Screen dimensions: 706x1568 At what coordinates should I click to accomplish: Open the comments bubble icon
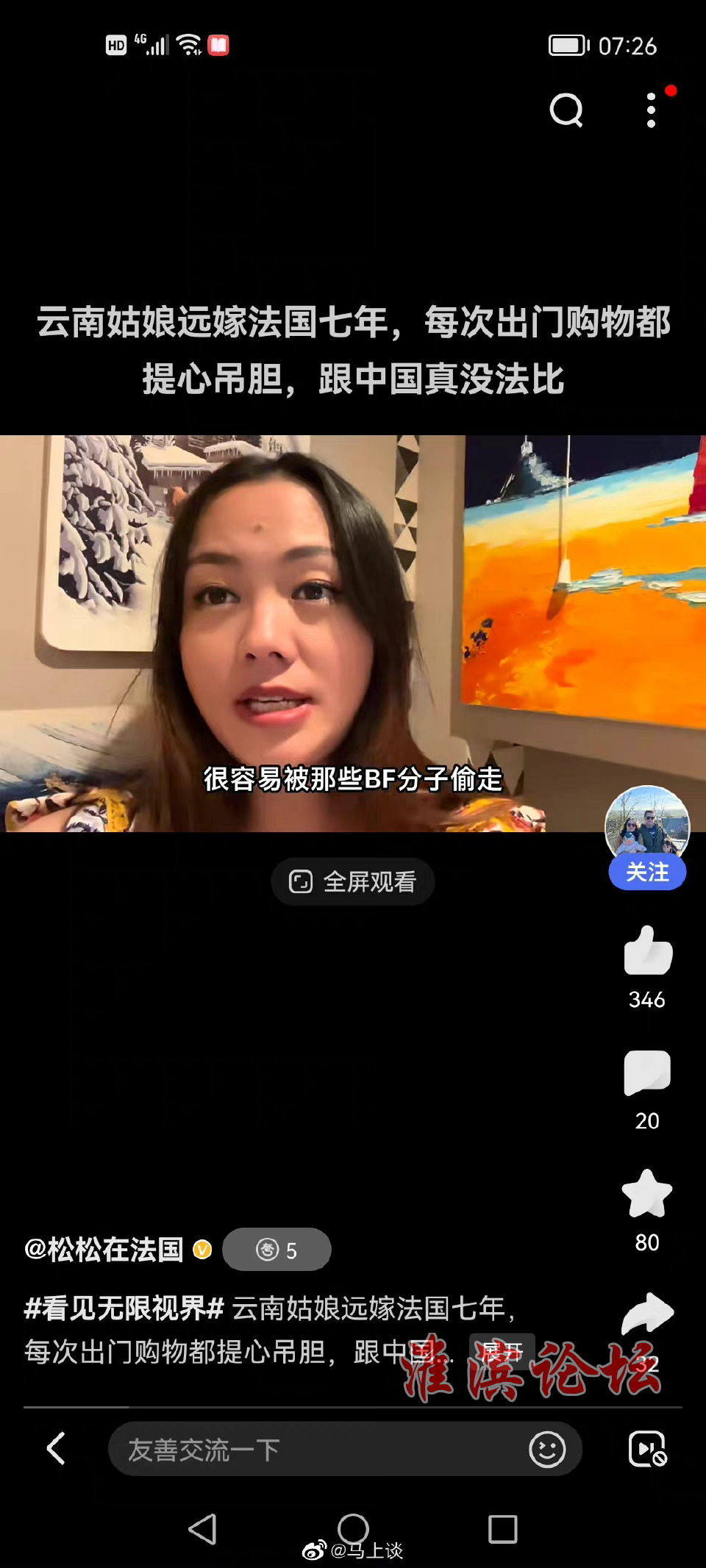click(647, 1073)
